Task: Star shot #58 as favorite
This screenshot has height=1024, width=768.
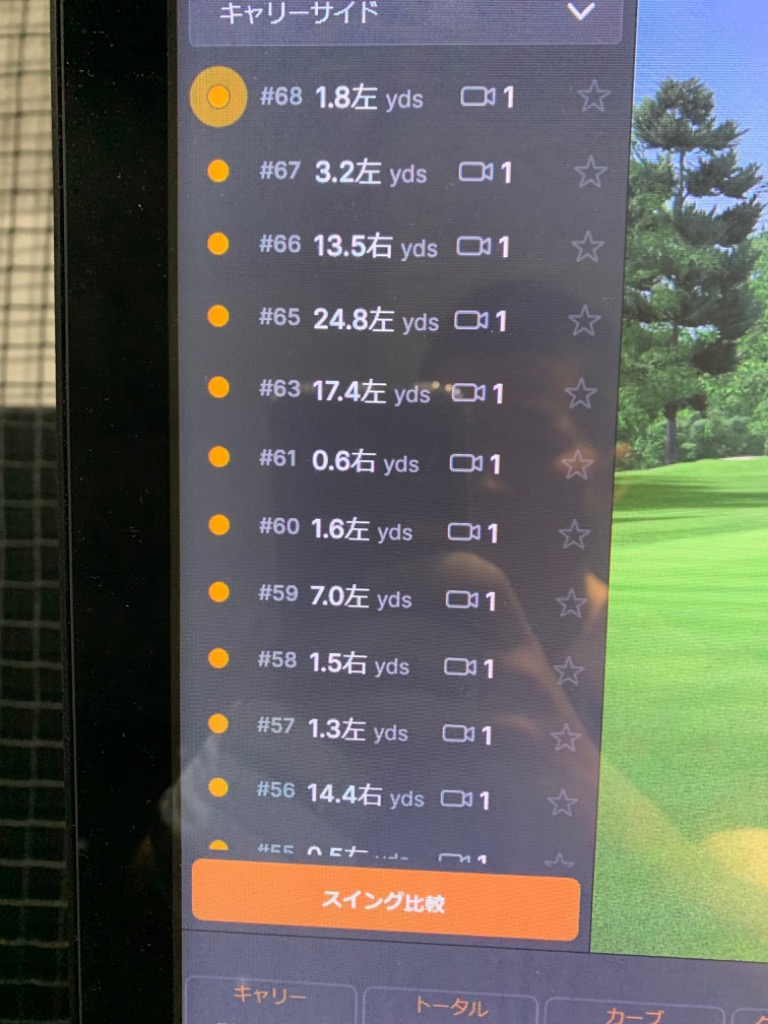Action: coord(568,670)
